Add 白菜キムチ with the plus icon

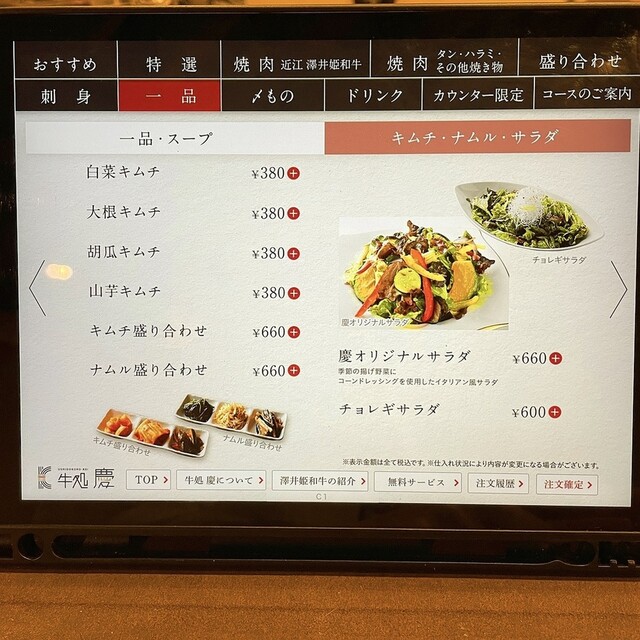[294, 173]
